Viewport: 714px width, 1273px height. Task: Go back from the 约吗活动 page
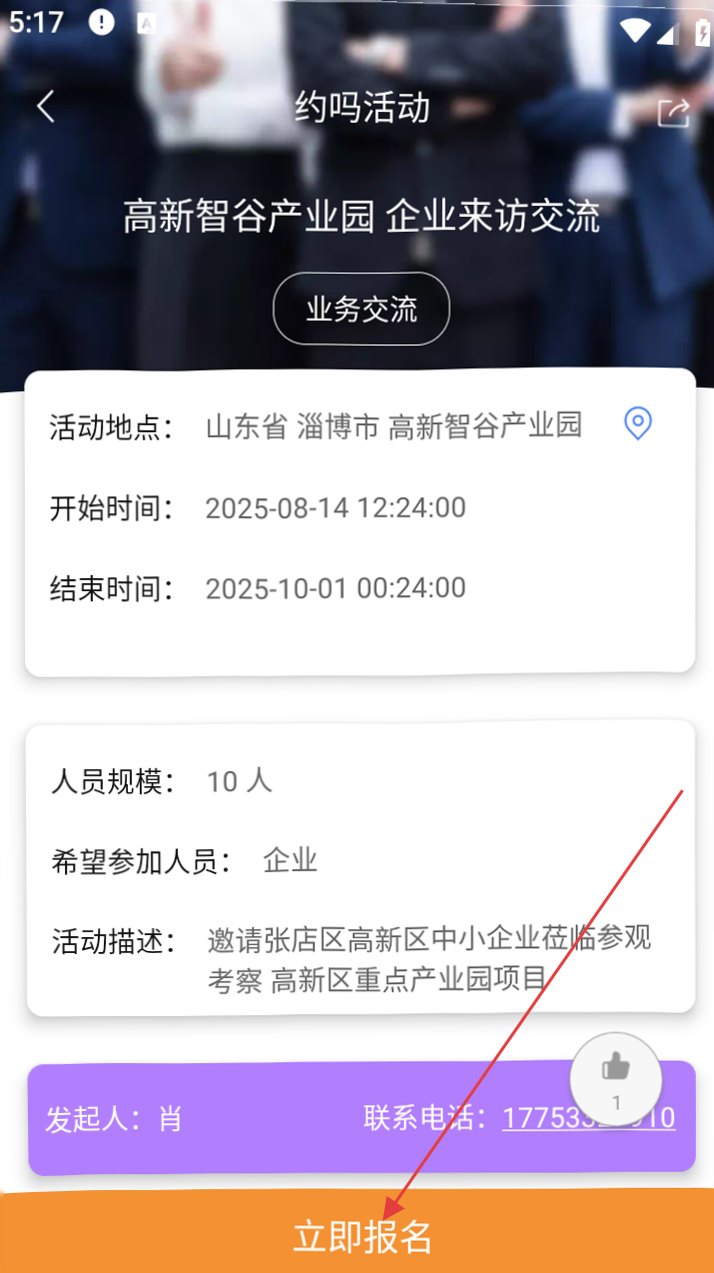(46, 107)
